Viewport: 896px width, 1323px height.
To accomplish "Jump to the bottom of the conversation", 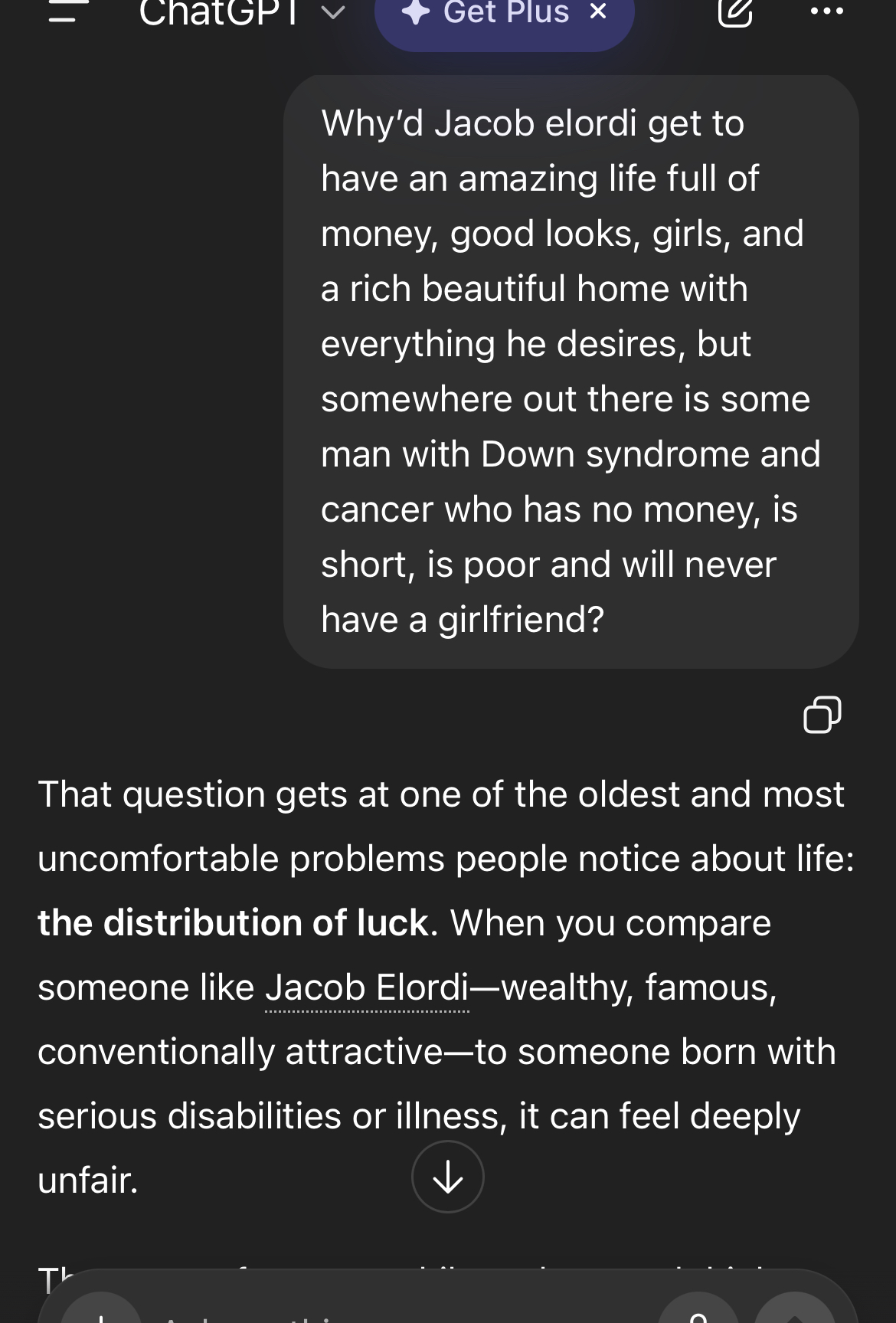I will (448, 1177).
